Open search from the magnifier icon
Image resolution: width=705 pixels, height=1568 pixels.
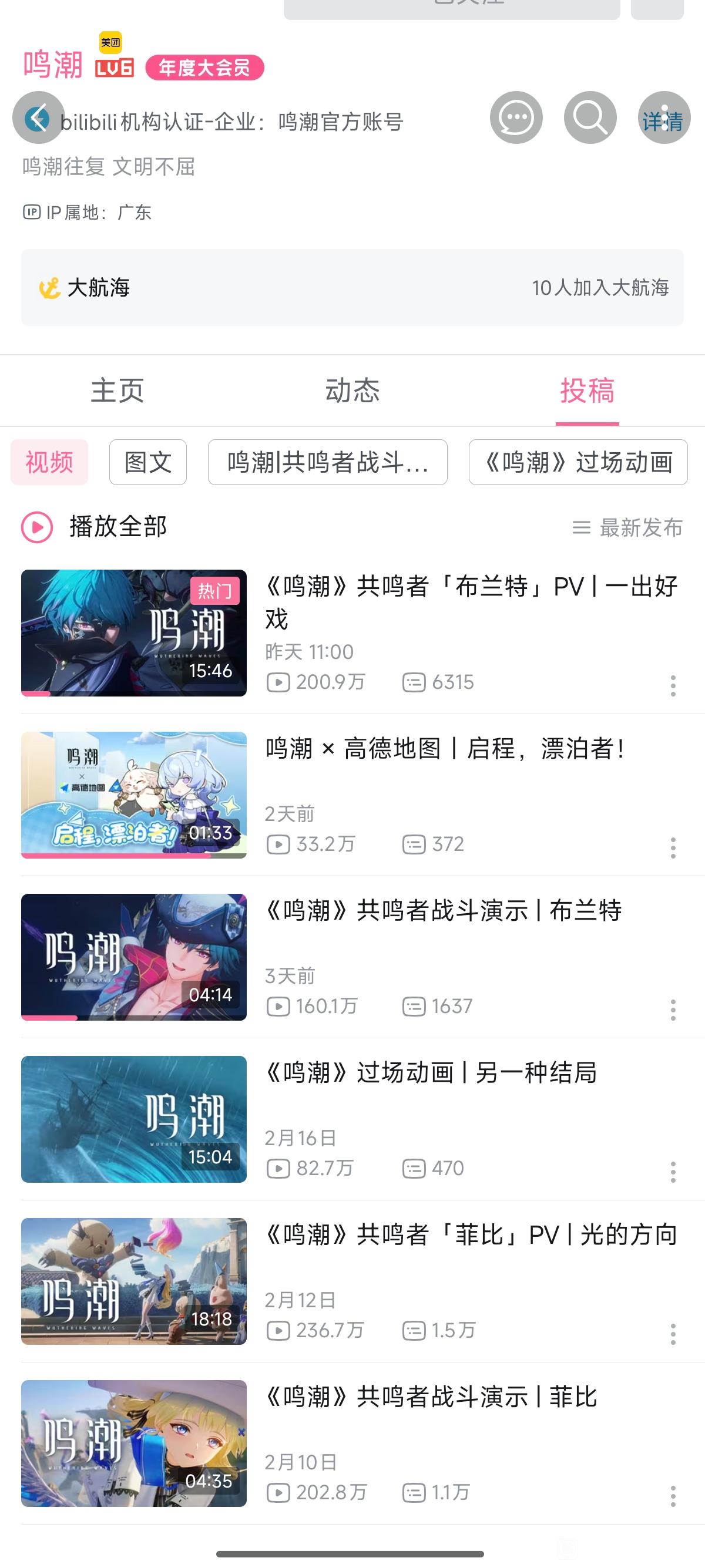[x=590, y=117]
